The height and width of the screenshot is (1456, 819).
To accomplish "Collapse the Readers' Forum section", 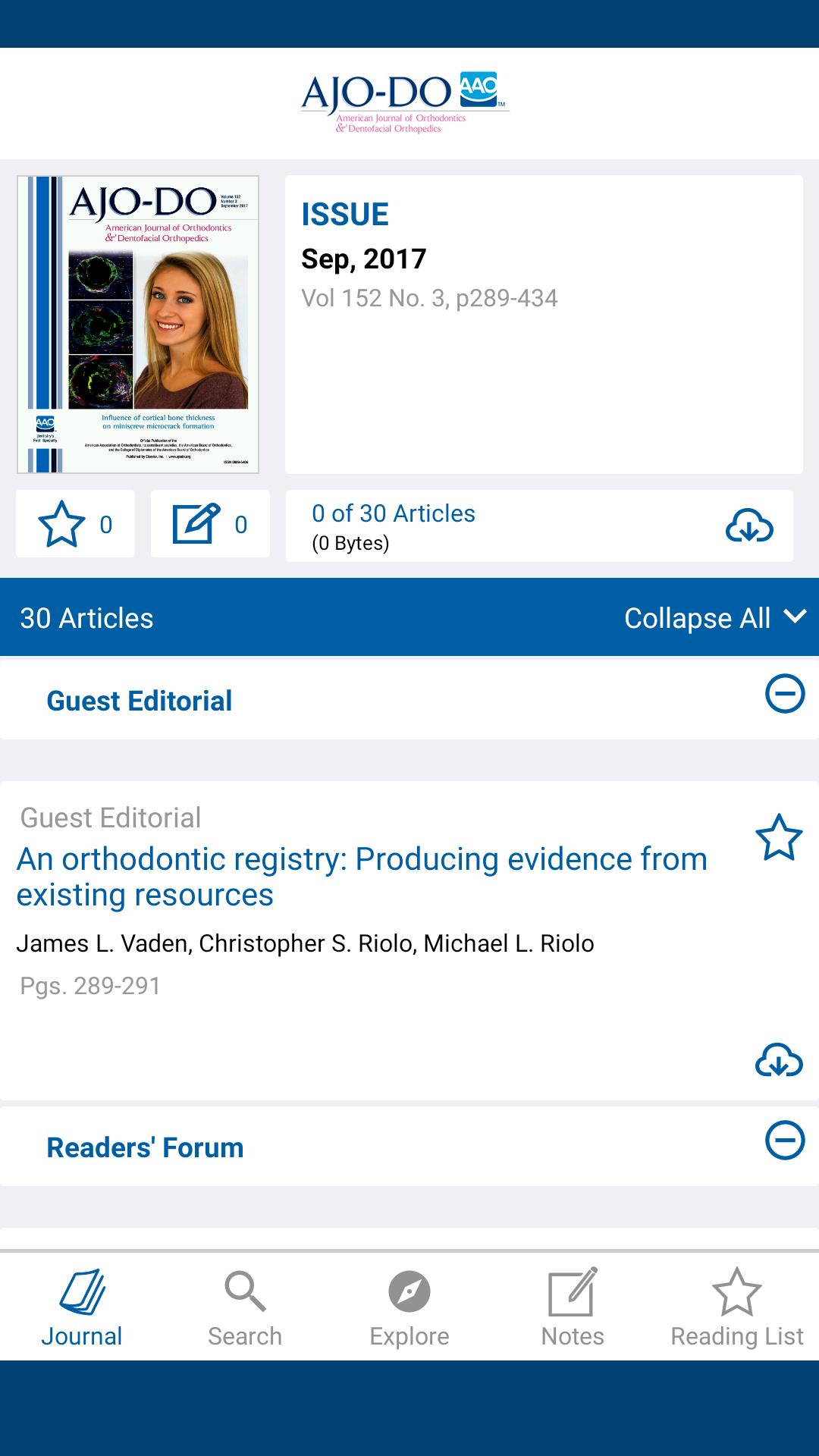I will (785, 1141).
